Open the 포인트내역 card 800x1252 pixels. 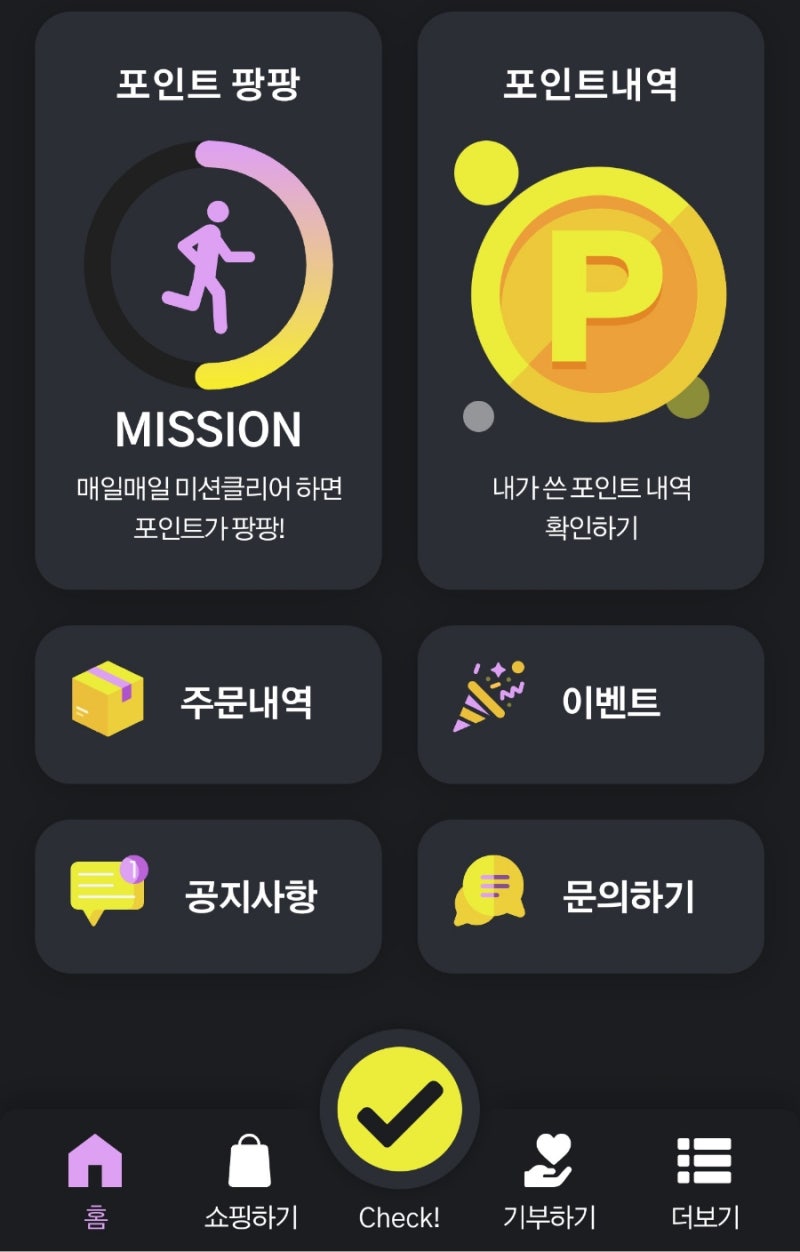(590, 300)
